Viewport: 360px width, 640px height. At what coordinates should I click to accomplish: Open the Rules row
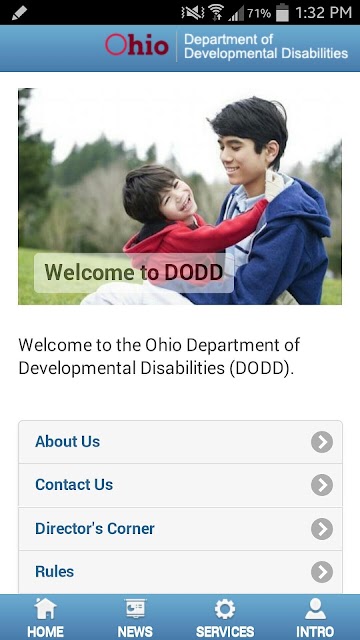pyautogui.click(x=180, y=572)
